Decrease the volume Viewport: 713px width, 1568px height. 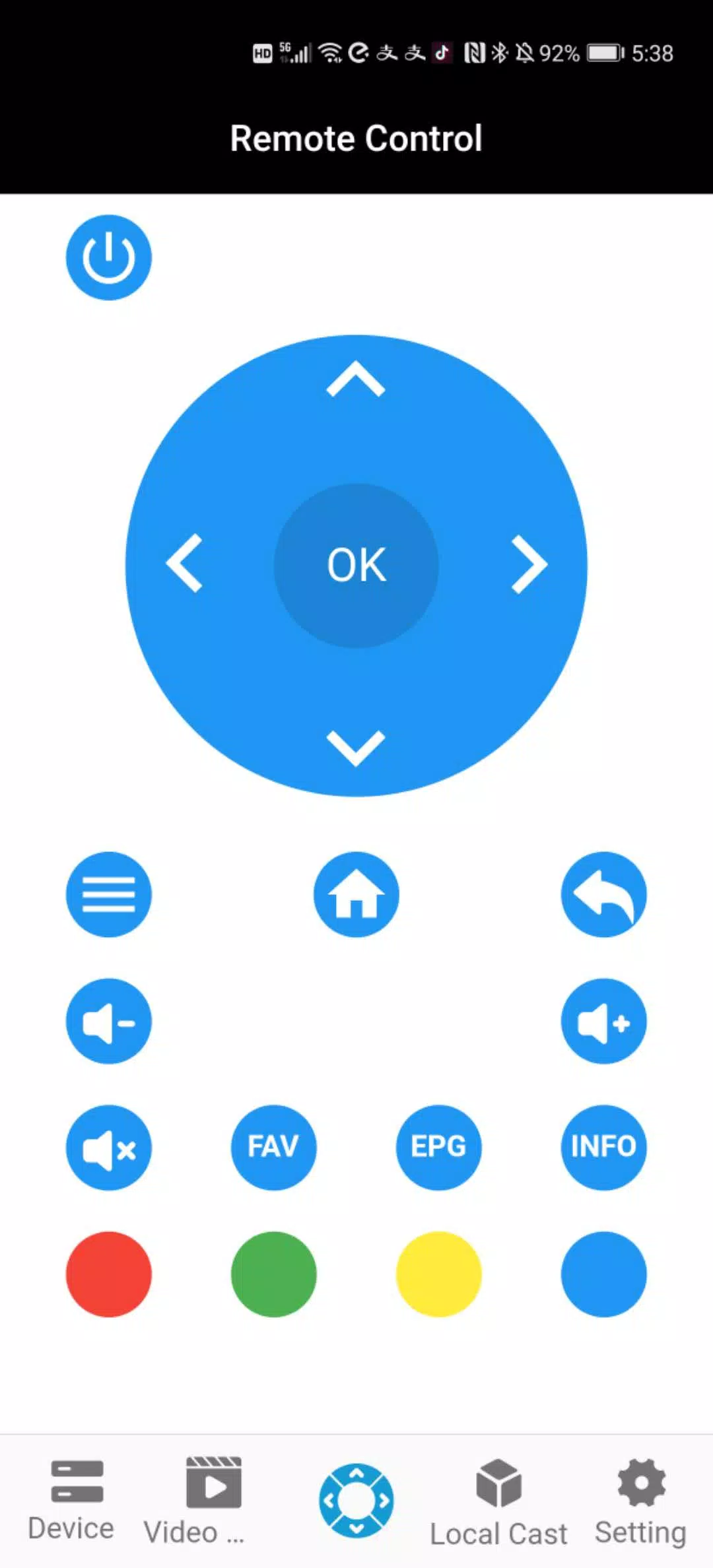click(109, 1021)
